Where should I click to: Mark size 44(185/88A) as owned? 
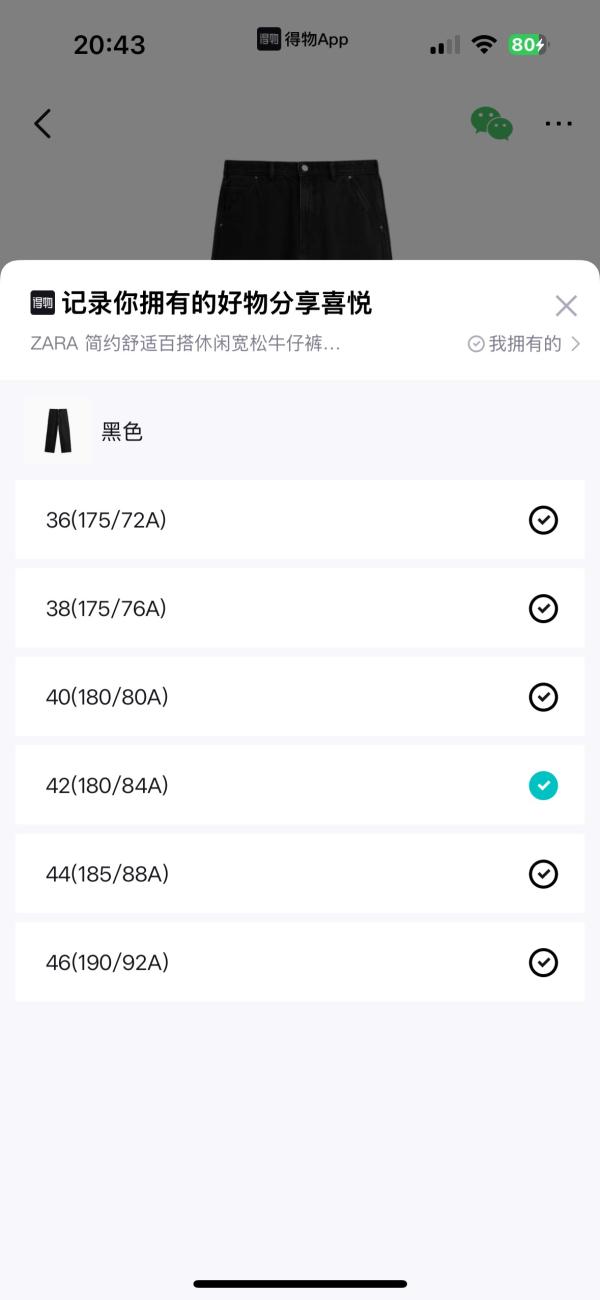(543, 874)
